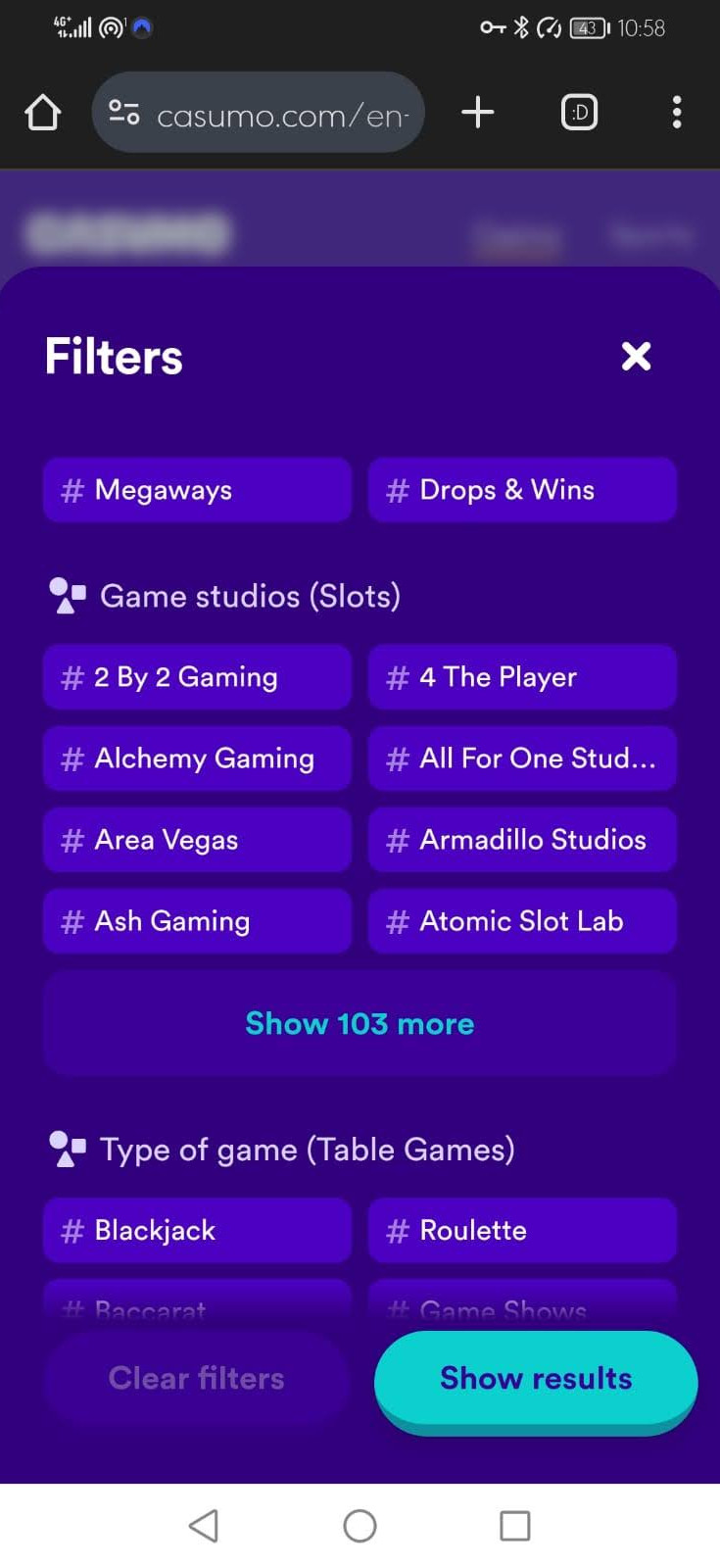Tap Show results button
Image resolution: width=720 pixels, height=1568 pixels.
(536, 1379)
